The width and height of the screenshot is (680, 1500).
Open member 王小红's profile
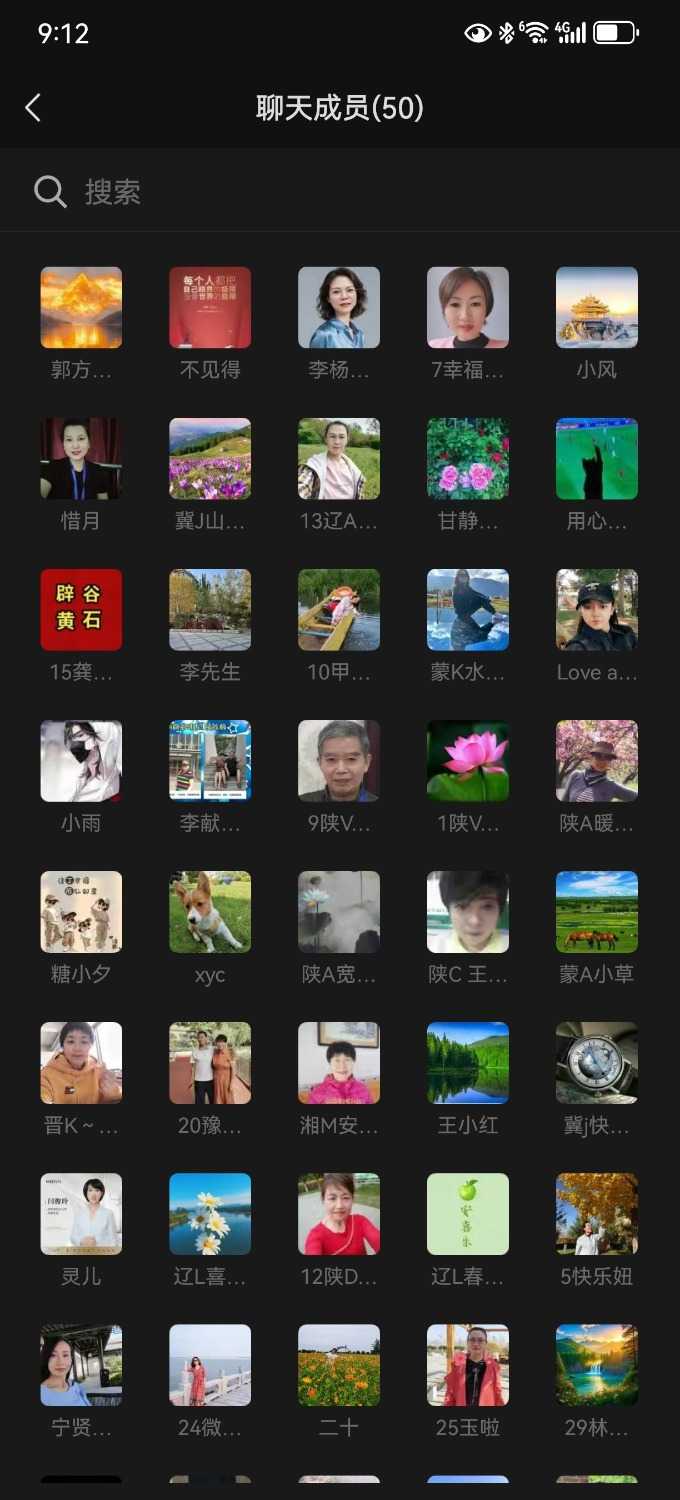468,1063
